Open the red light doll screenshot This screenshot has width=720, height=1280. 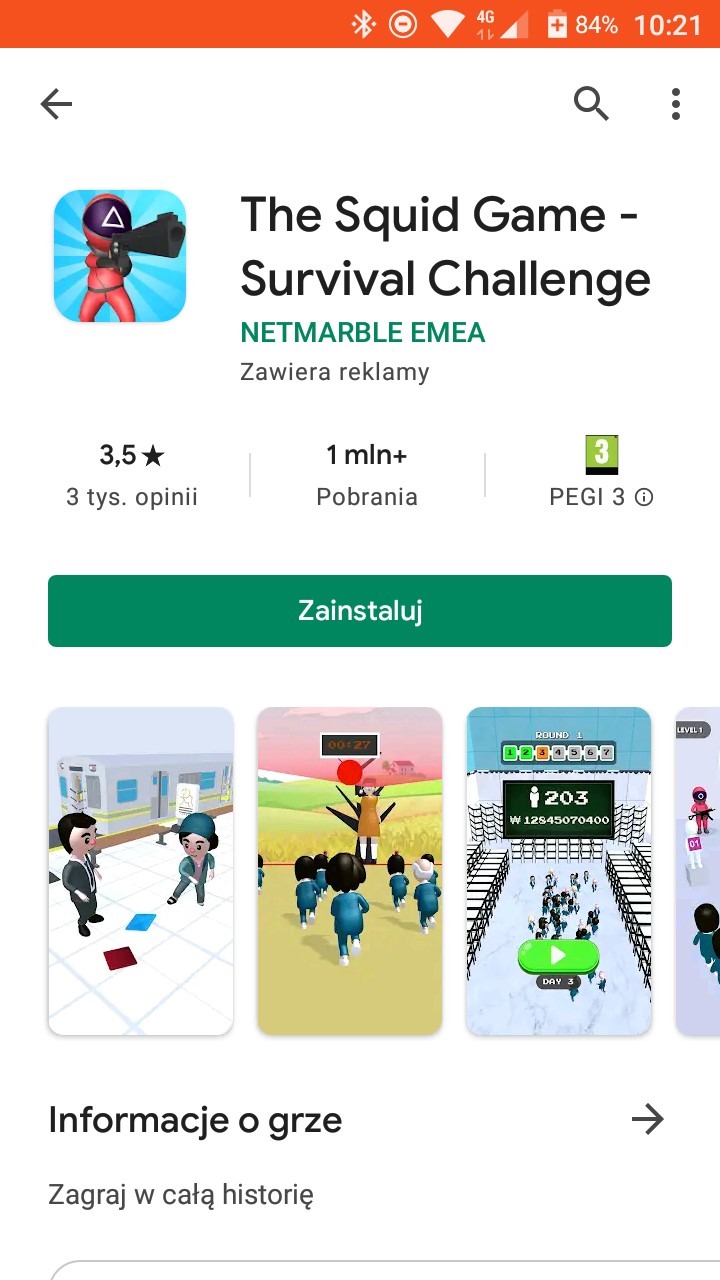click(350, 871)
